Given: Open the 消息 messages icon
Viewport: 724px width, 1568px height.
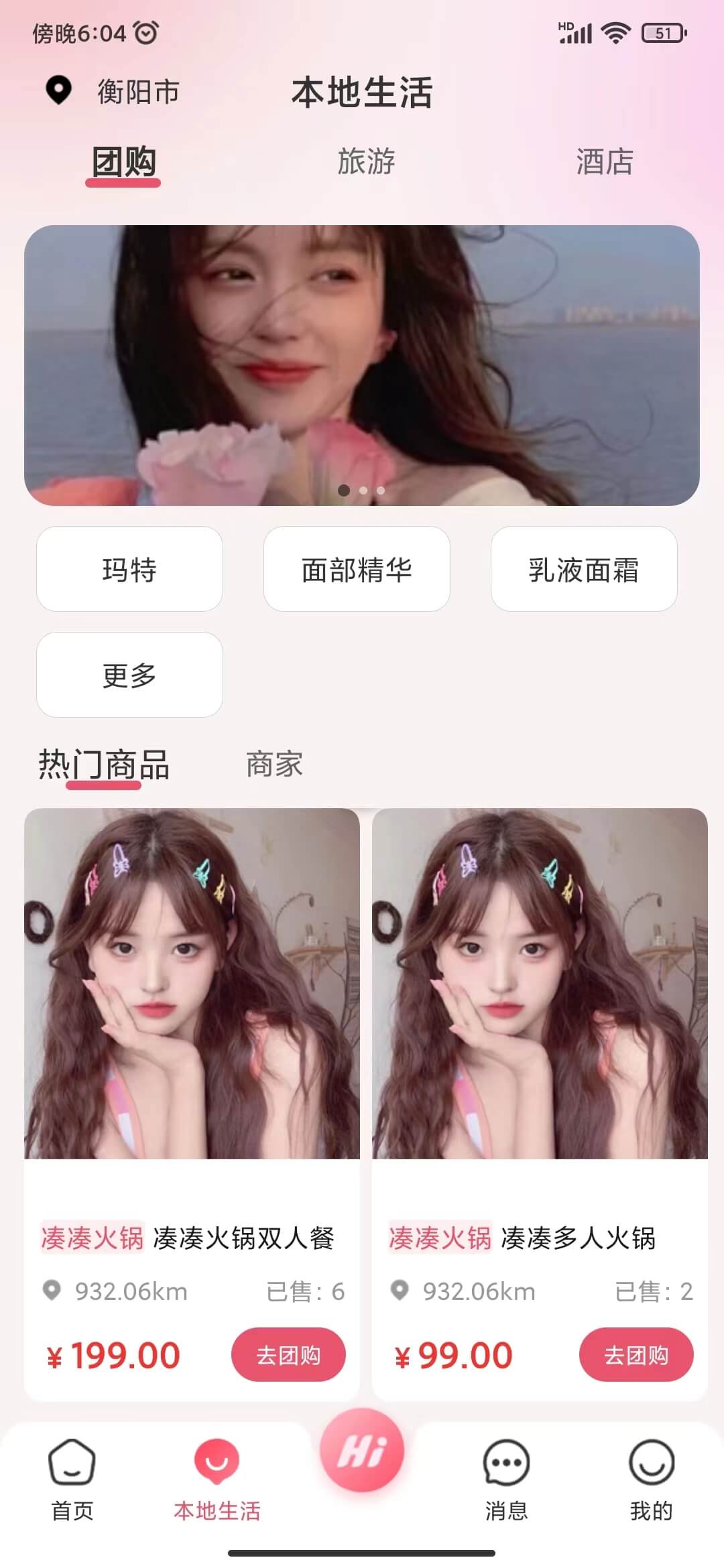Looking at the screenshot, I should pyautogui.click(x=507, y=1461).
